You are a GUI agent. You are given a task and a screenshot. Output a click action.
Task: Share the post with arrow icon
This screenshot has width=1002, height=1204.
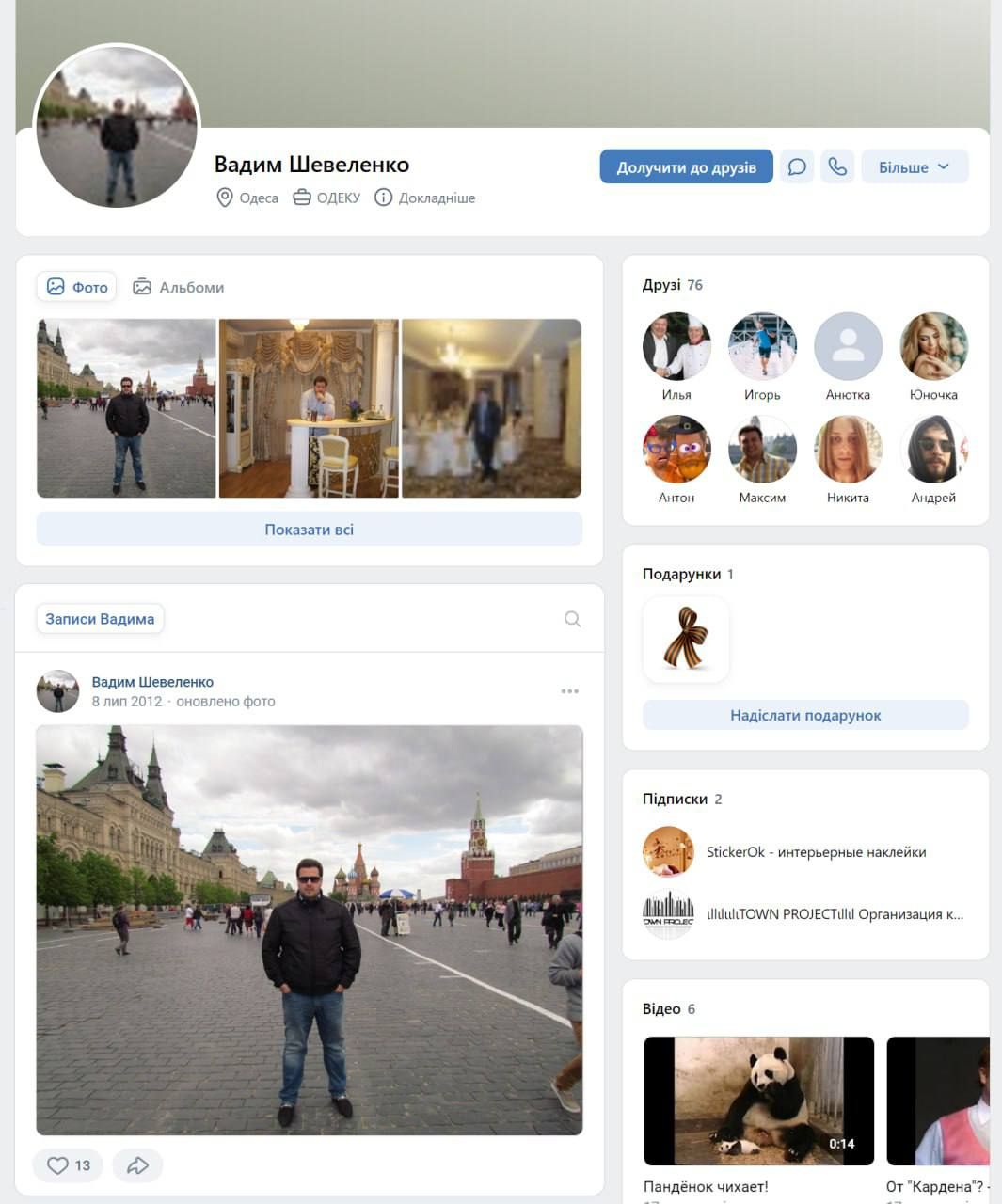[137, 1165]
